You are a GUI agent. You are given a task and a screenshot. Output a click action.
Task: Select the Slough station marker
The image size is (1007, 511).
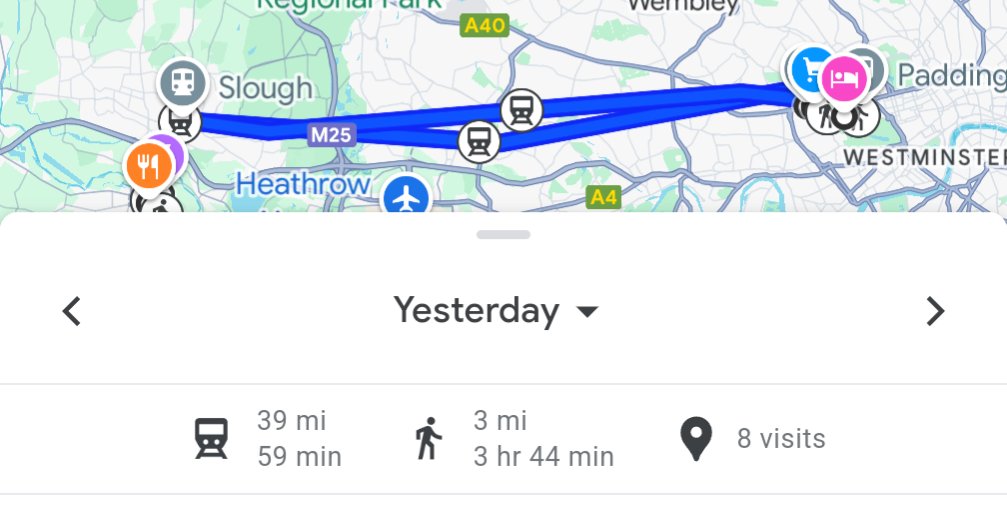click(182, 84)
